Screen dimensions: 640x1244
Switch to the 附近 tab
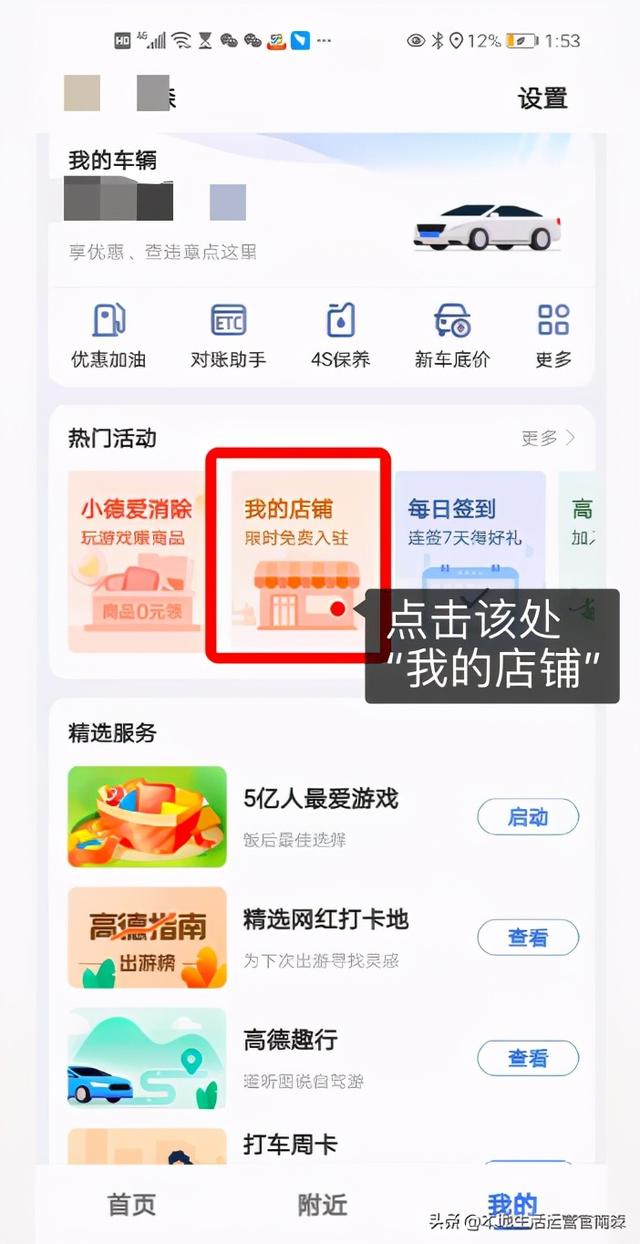click(322, 1204)
